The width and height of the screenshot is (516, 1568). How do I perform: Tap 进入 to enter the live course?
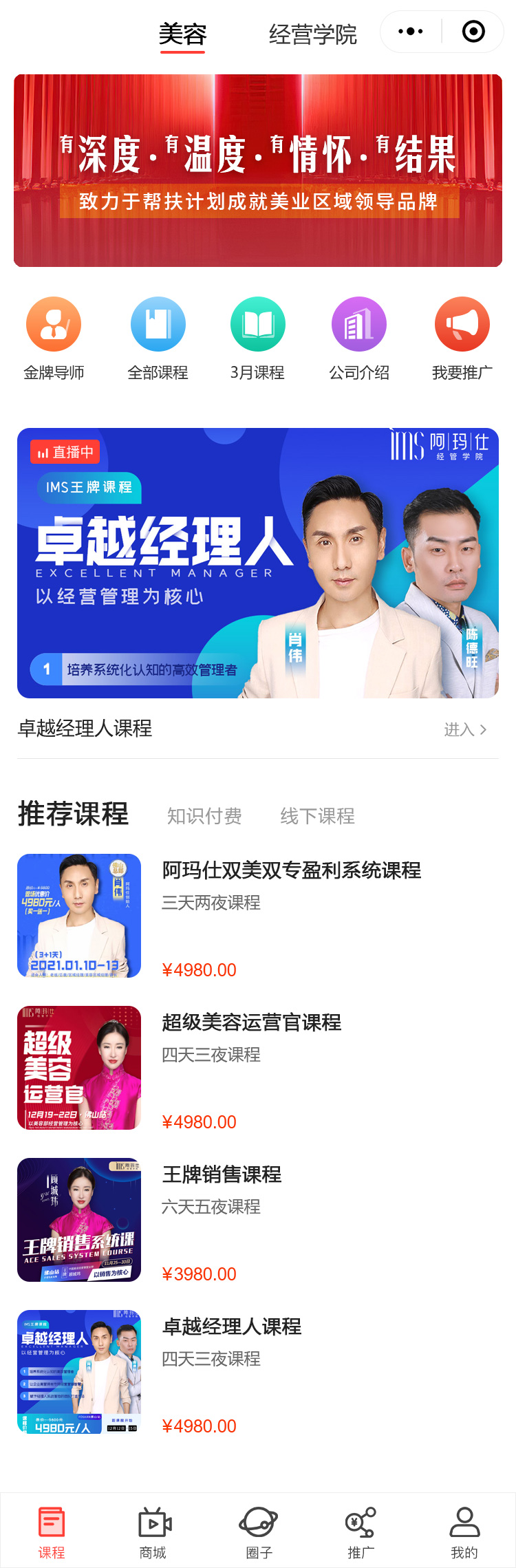click(x=465, y=729)
